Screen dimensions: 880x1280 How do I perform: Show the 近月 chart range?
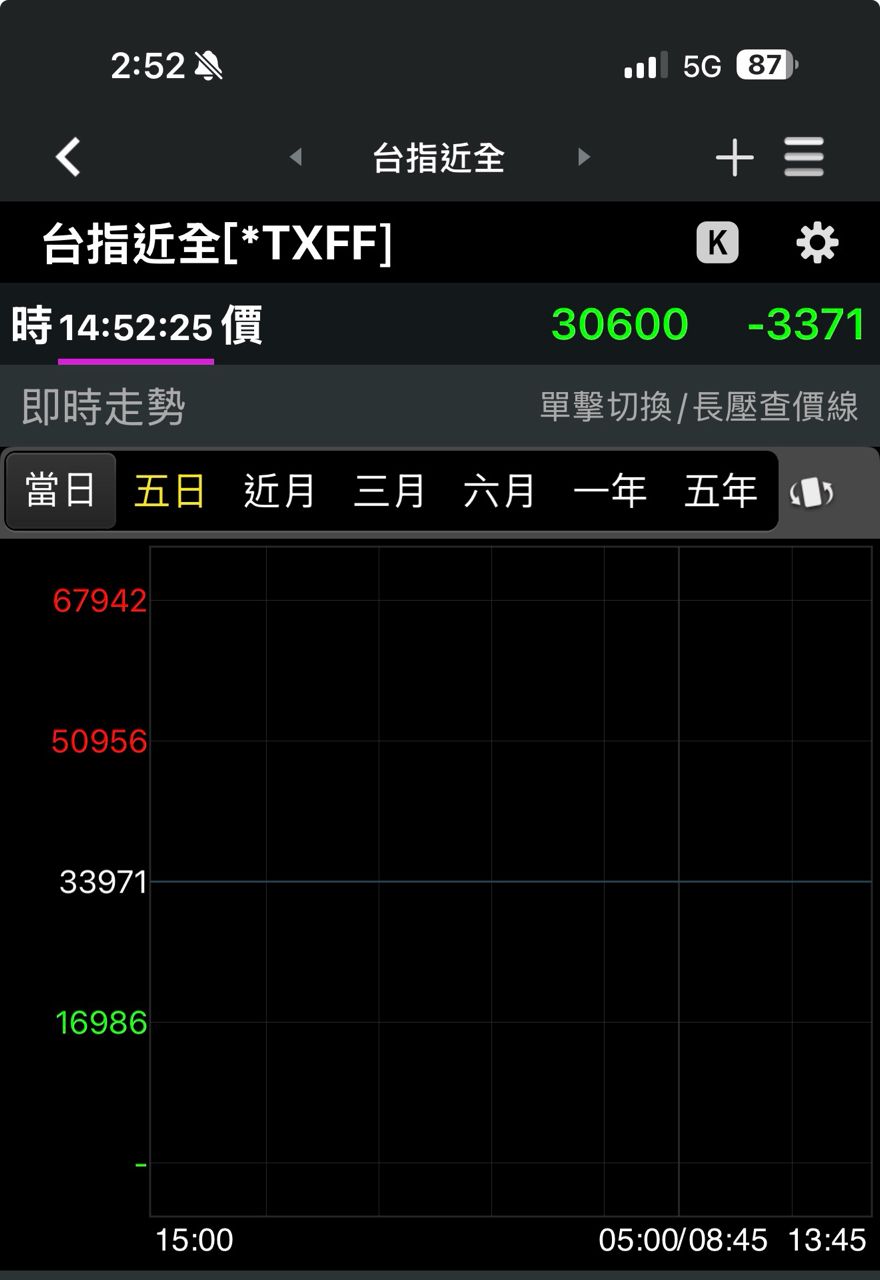tap(280, 491)
